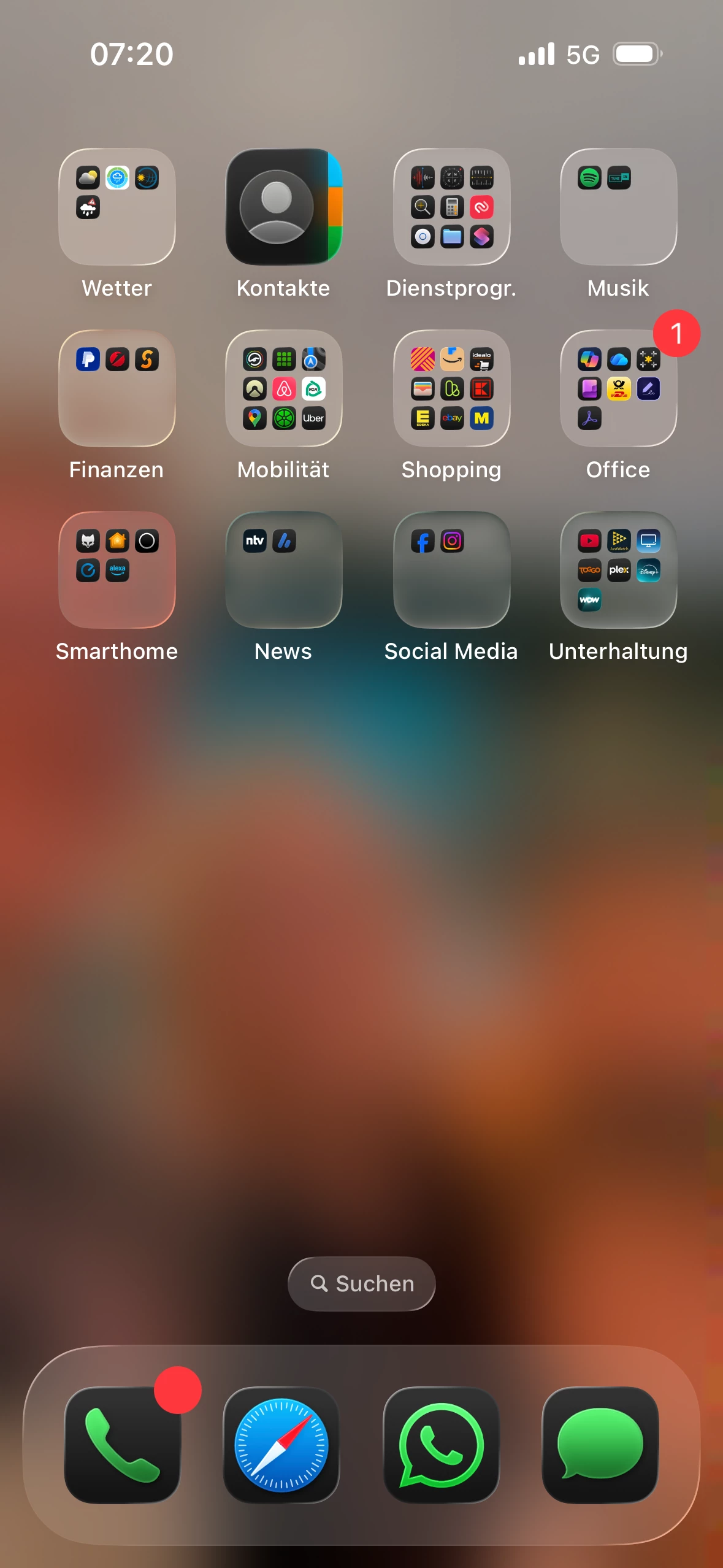Open the Unterhaltung folder

click(618, 570)
